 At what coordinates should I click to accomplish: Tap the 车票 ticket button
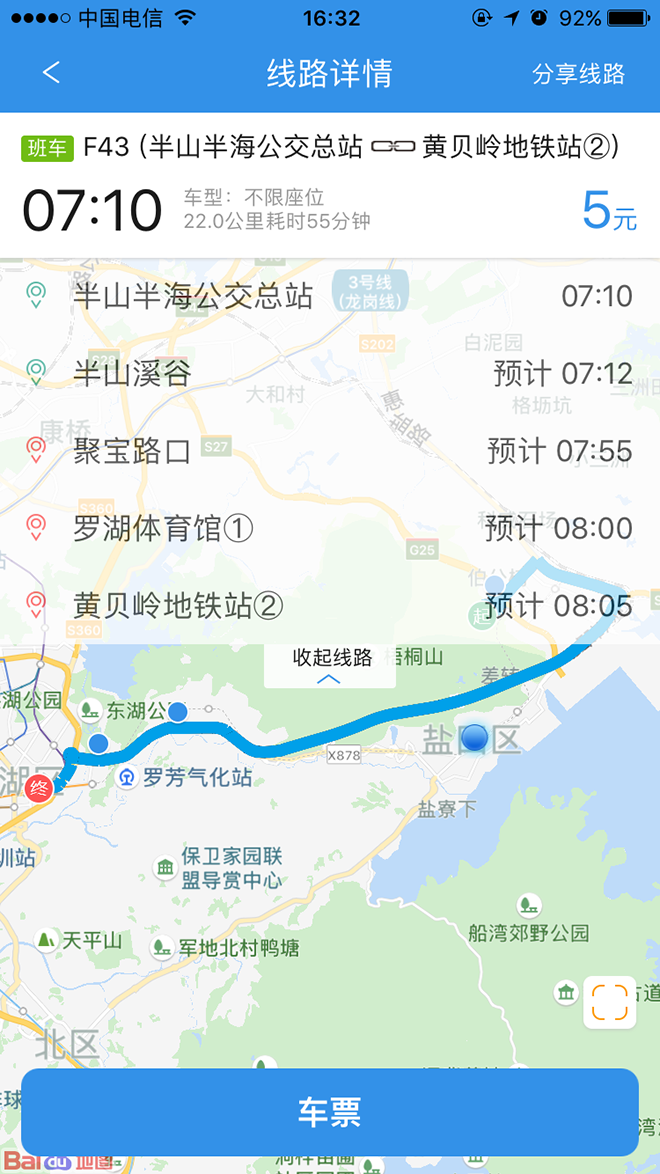click(x=330, y=1112)
